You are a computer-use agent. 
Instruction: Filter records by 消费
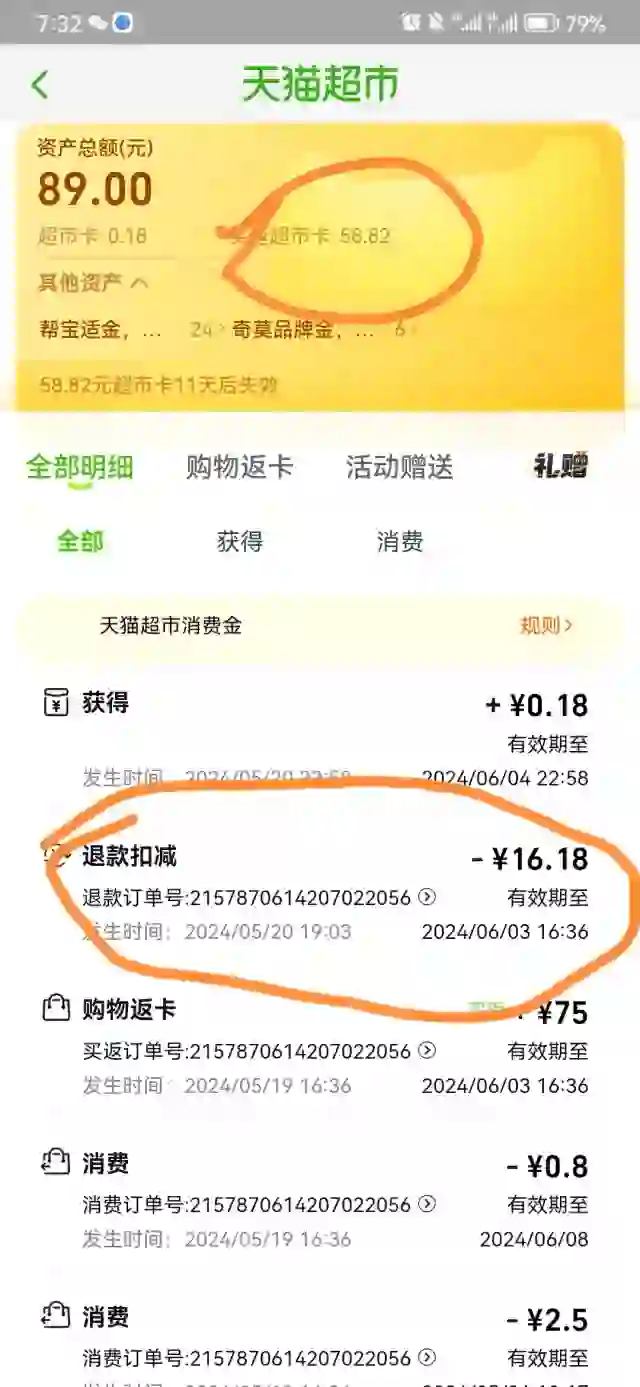pos(399,542)
